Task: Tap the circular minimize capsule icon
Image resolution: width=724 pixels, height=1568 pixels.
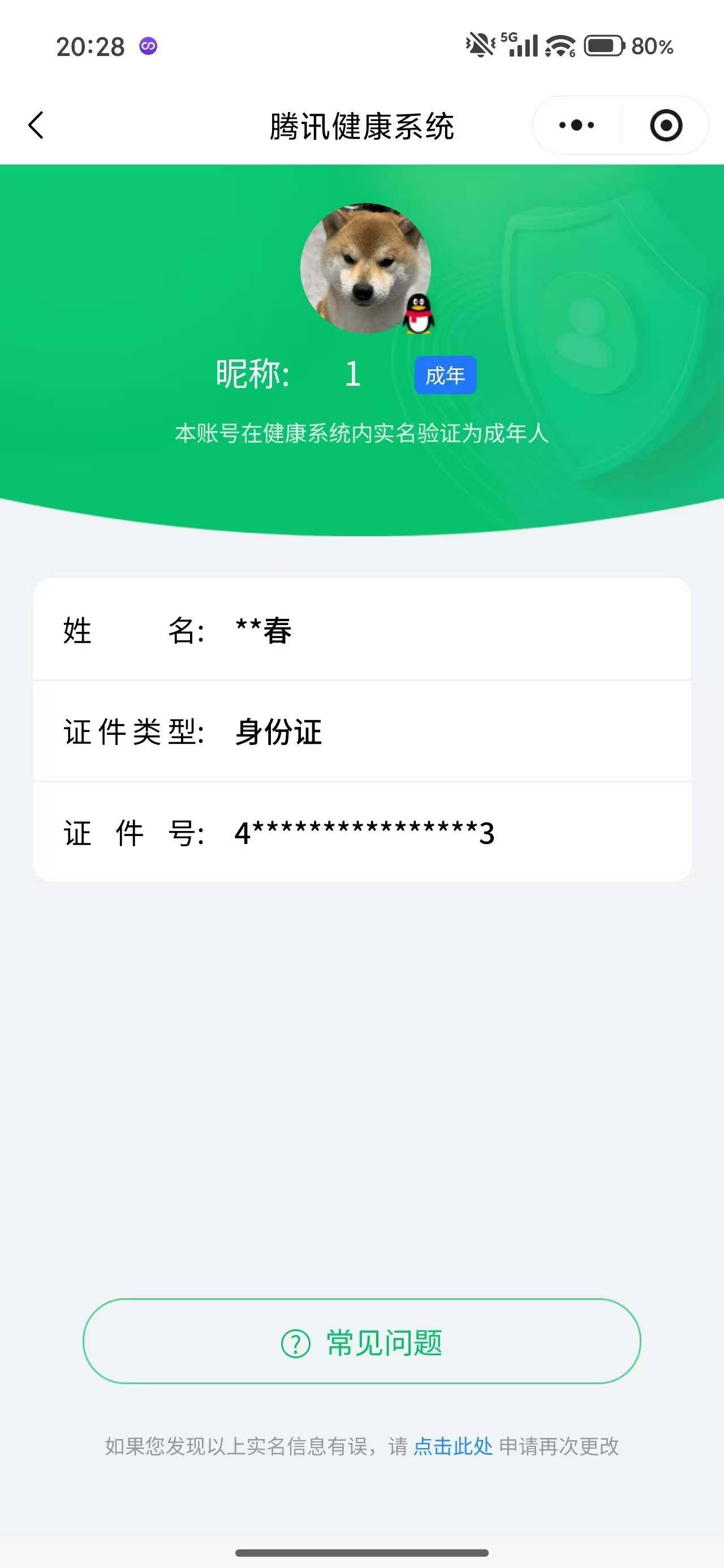Action: pos(666,124)
